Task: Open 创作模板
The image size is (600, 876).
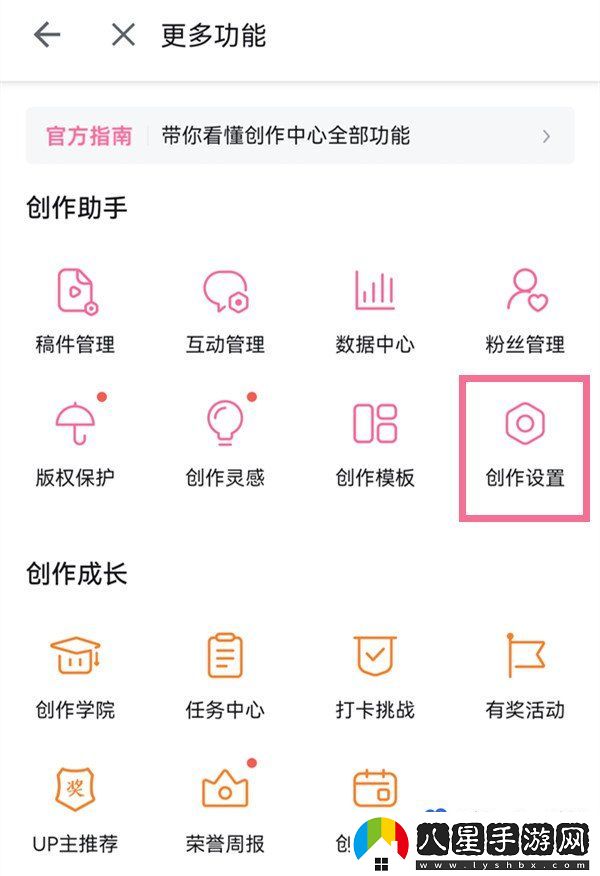Action: click(x=375, y=442)
